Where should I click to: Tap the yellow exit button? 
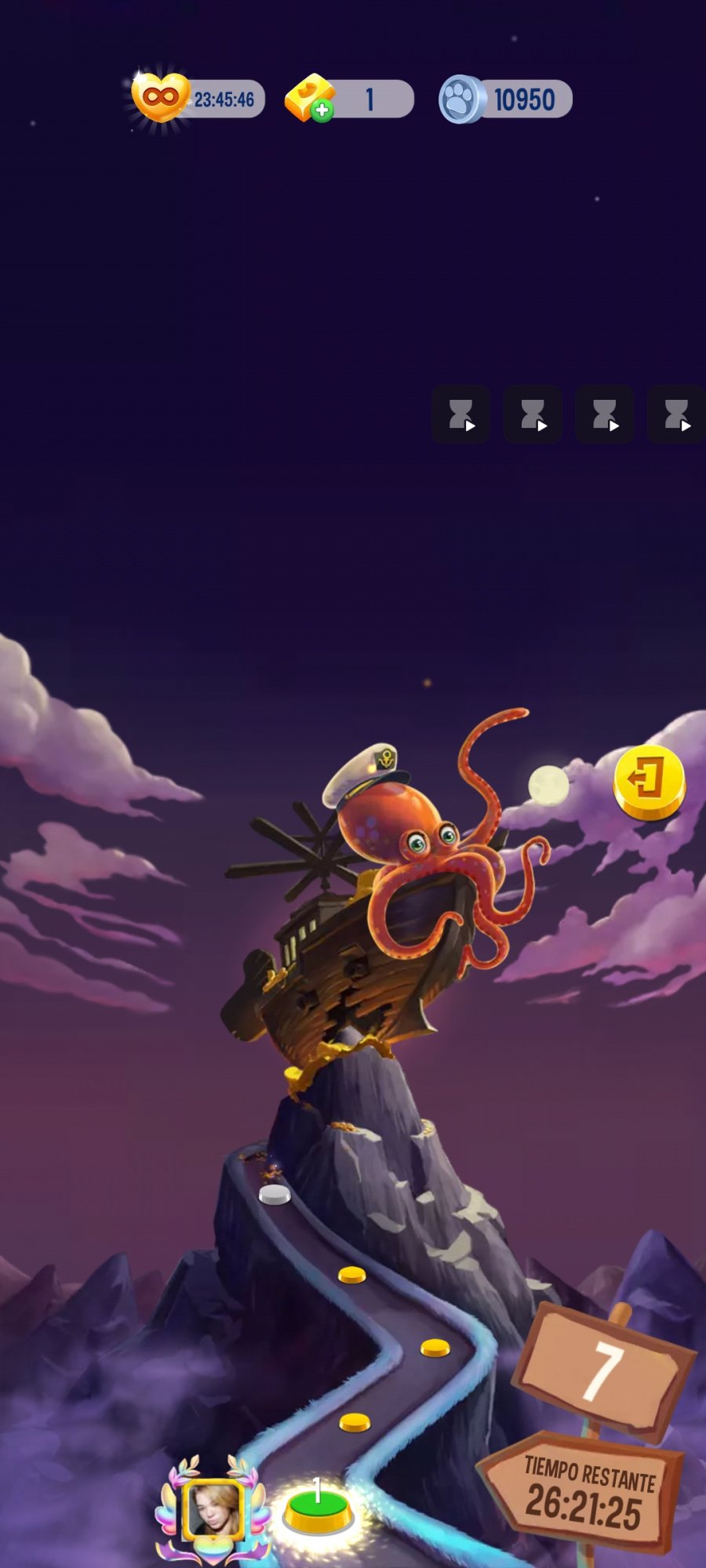[x=650, y=782]
